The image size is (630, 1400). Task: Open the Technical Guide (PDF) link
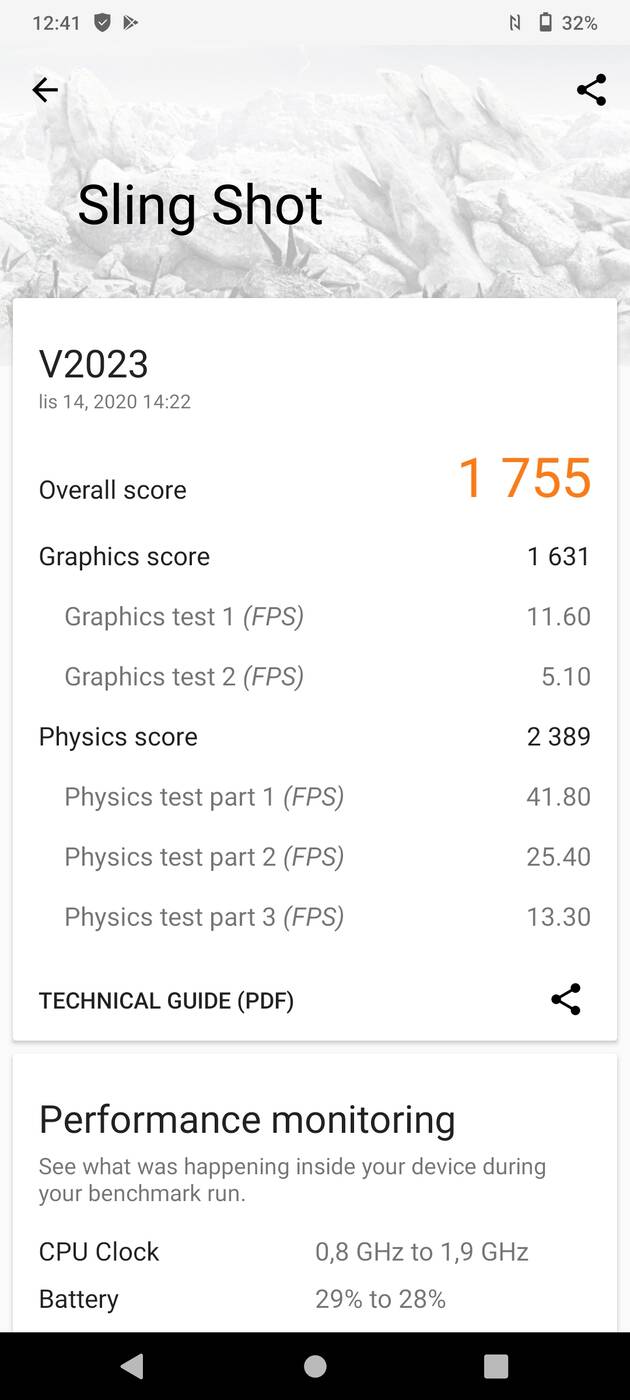pyautogui.click(x=166, y=1001)
